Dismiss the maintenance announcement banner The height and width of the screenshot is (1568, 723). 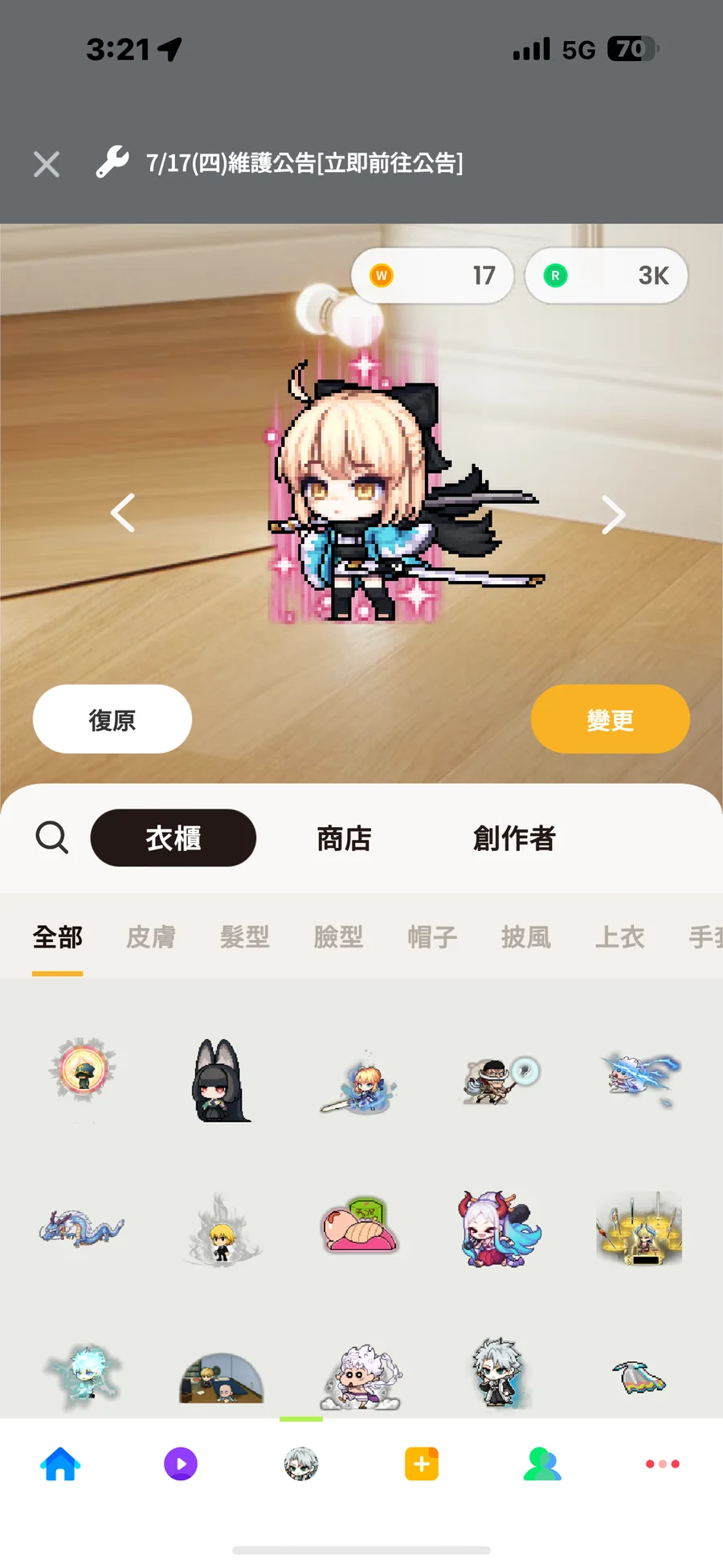pos(47,164)
